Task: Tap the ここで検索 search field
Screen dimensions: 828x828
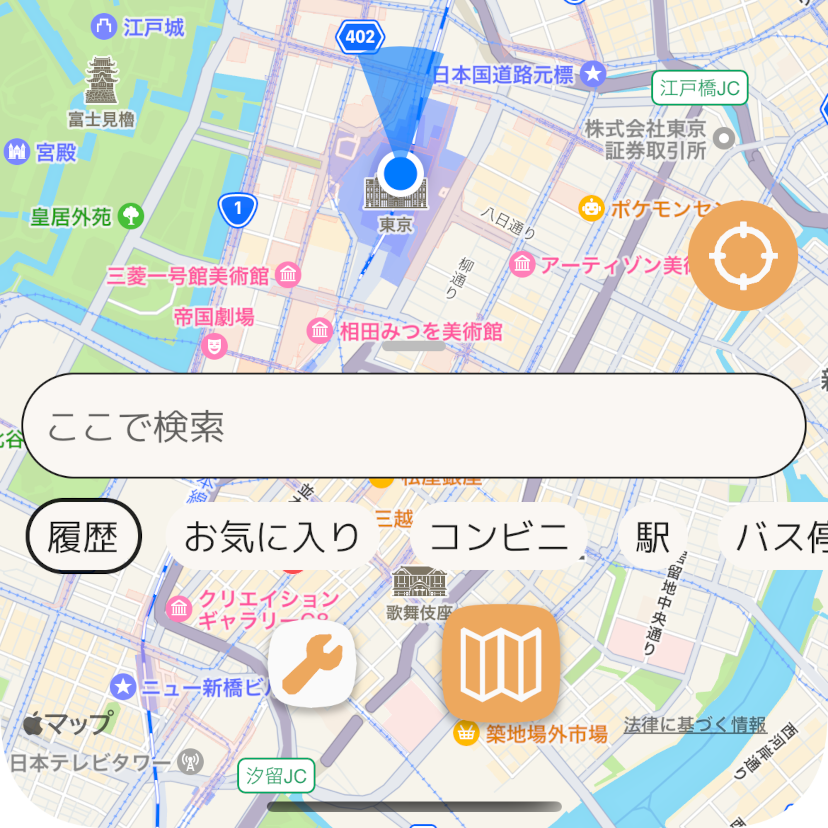Action: pyautogui.click(x=413, y=426)
